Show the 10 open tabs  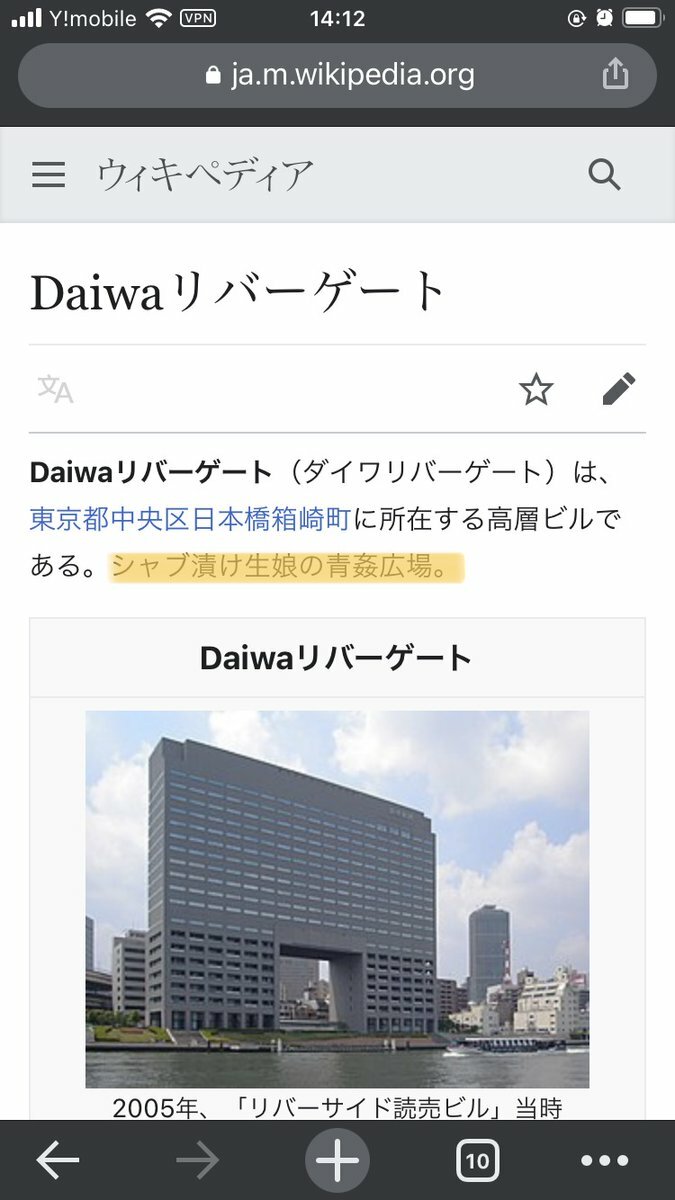click(477, 1160)
